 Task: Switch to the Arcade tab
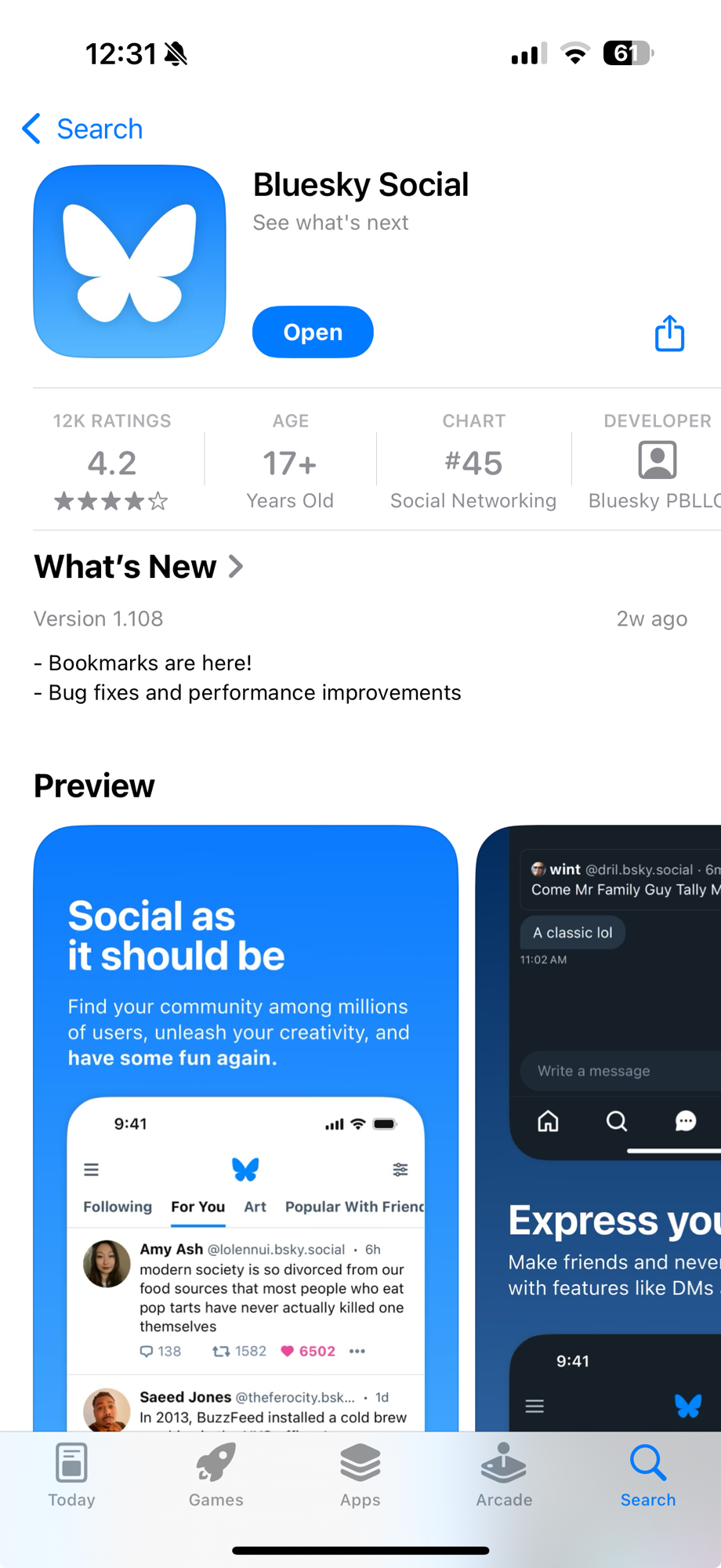(504, 1475)
